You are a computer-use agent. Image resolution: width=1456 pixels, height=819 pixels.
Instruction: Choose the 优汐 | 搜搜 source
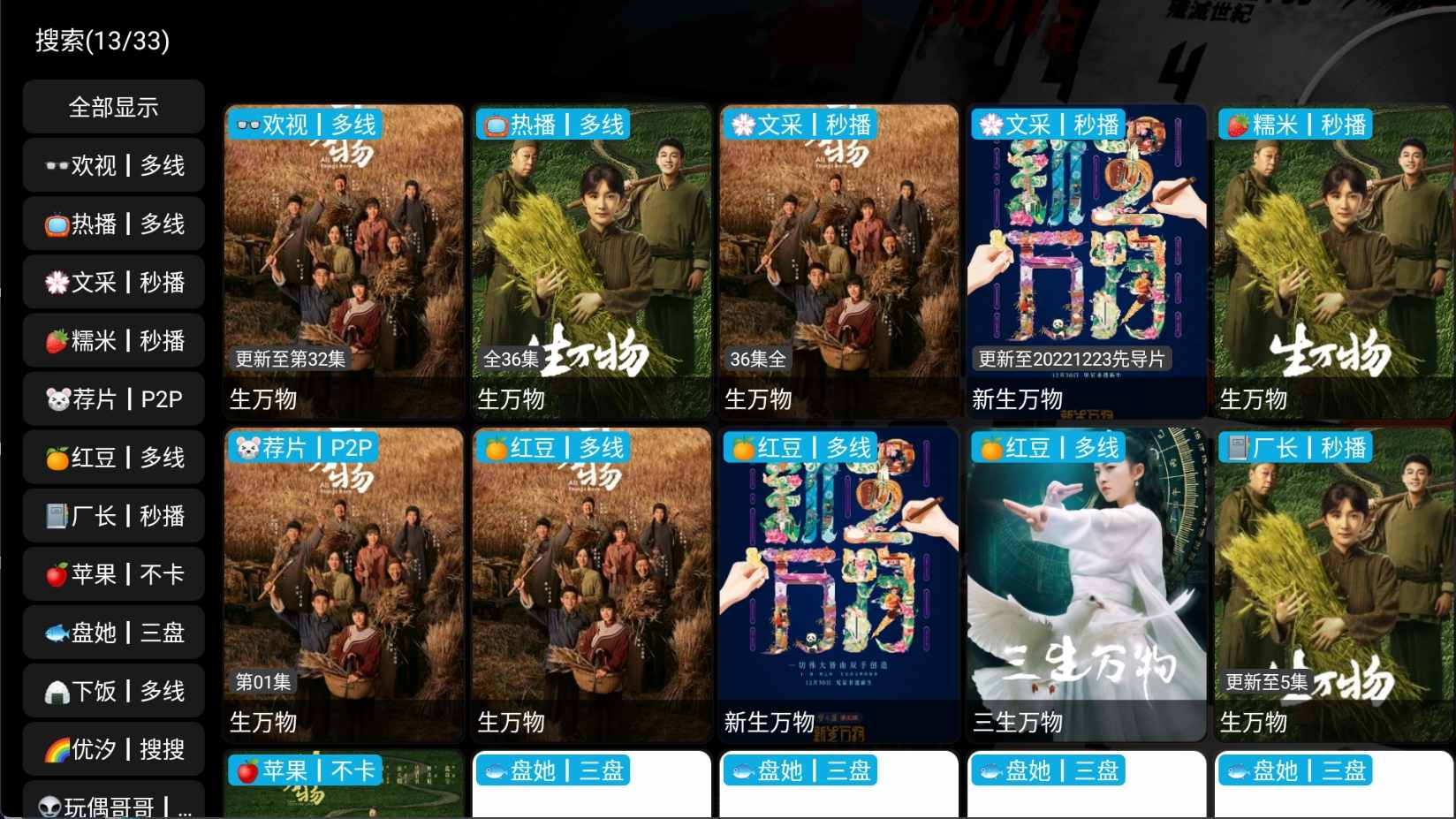tap(114, 749)
